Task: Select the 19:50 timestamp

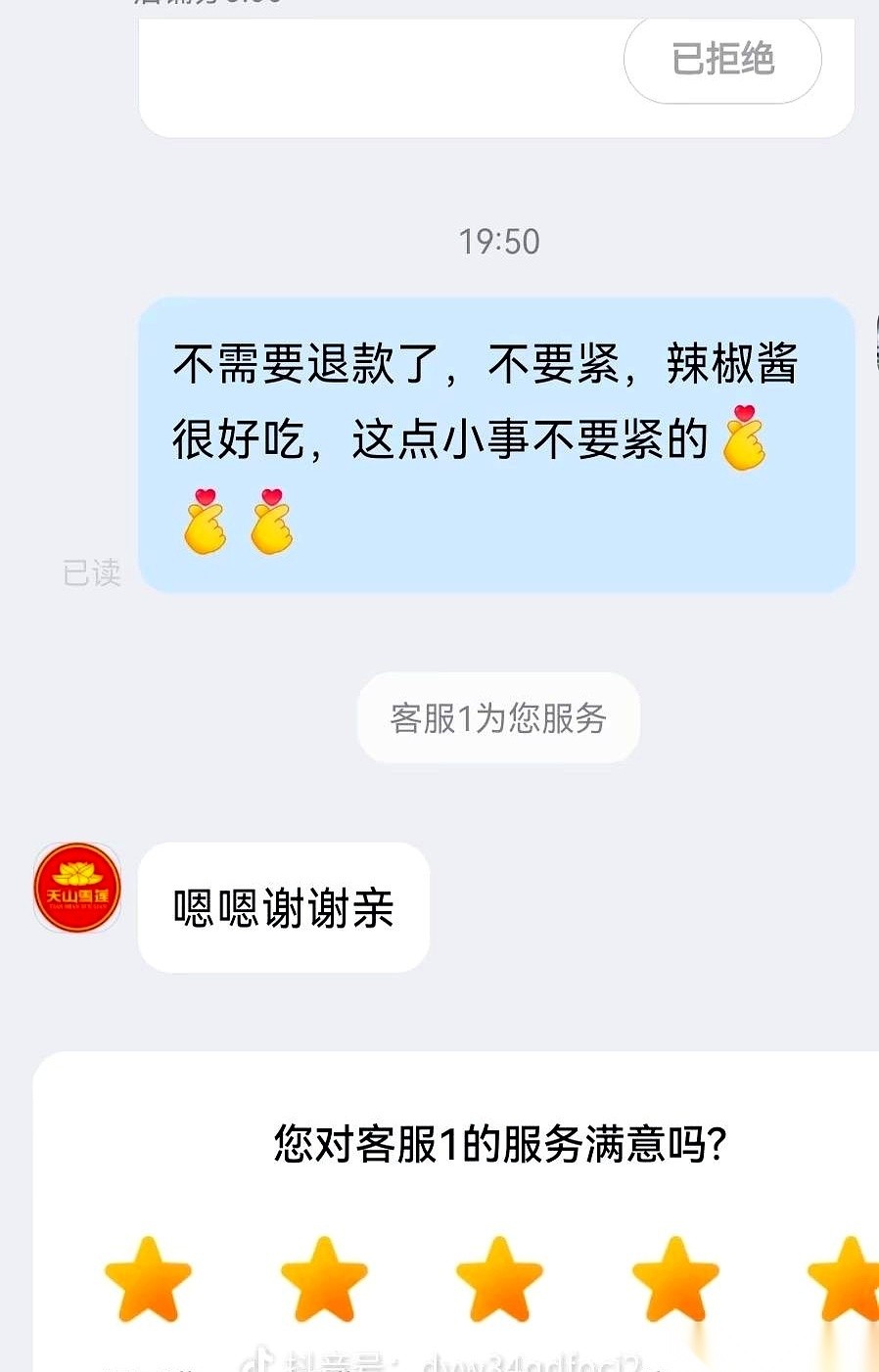Action: coord(498,241)
